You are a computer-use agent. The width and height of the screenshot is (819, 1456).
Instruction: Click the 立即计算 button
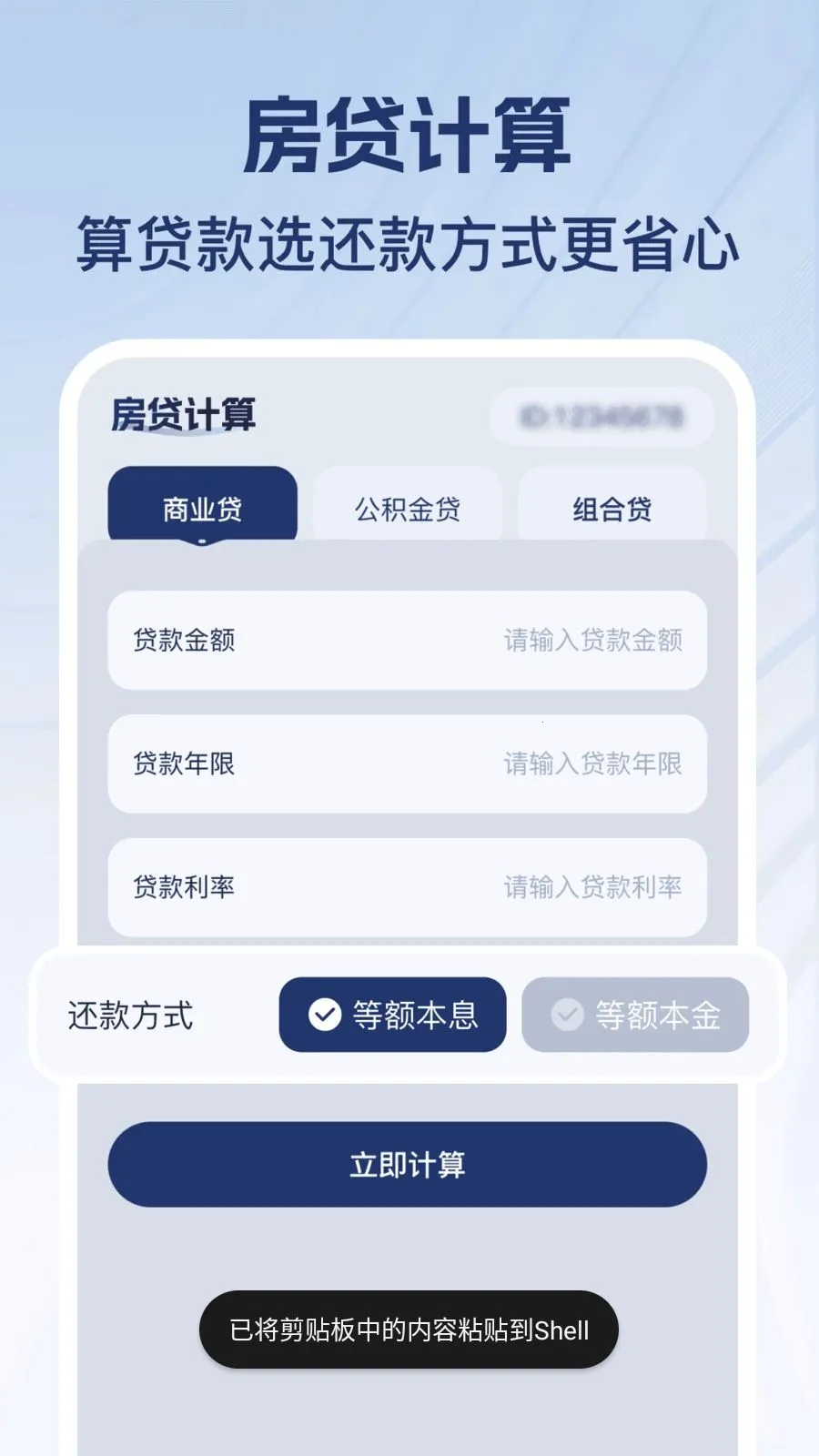(408, 1164)
